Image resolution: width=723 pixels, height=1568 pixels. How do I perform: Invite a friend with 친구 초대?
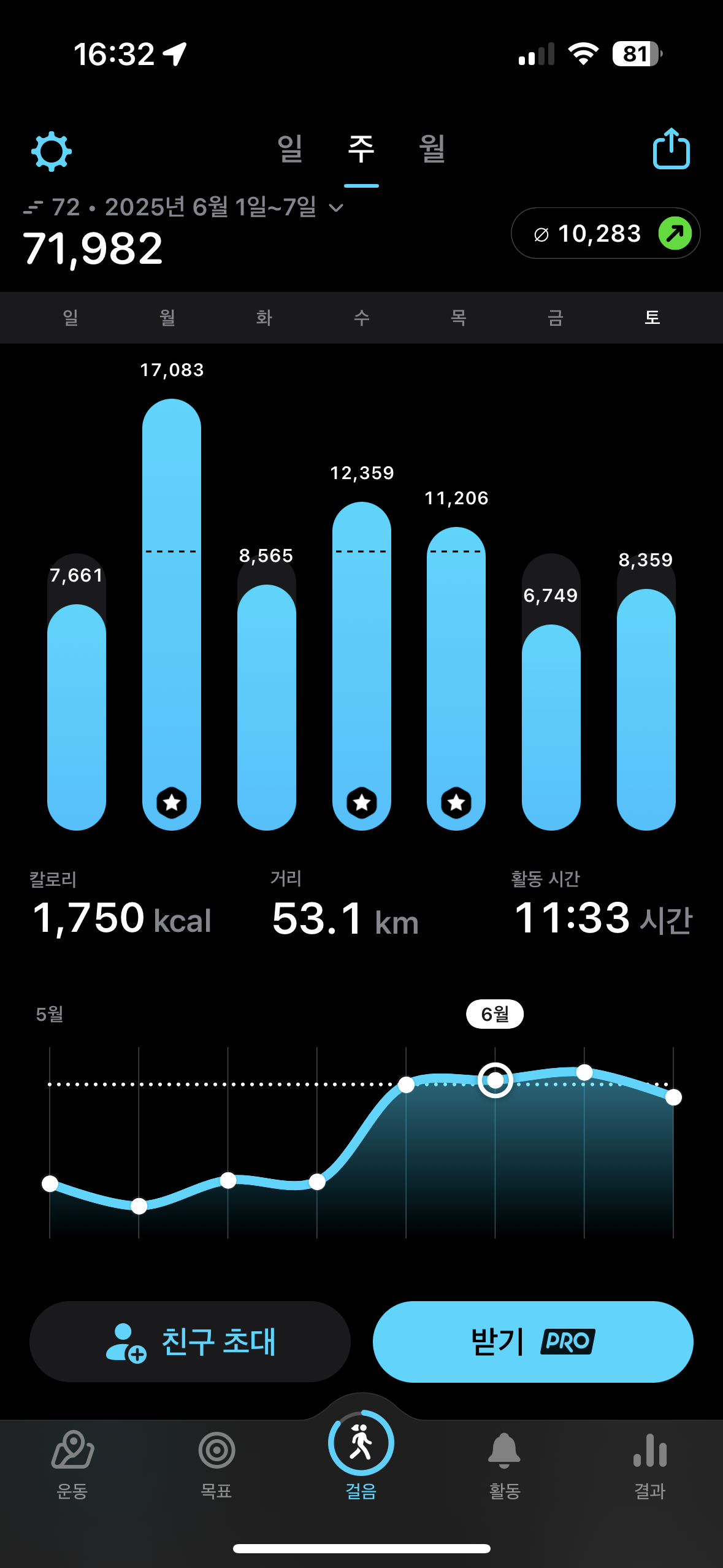190,1342
